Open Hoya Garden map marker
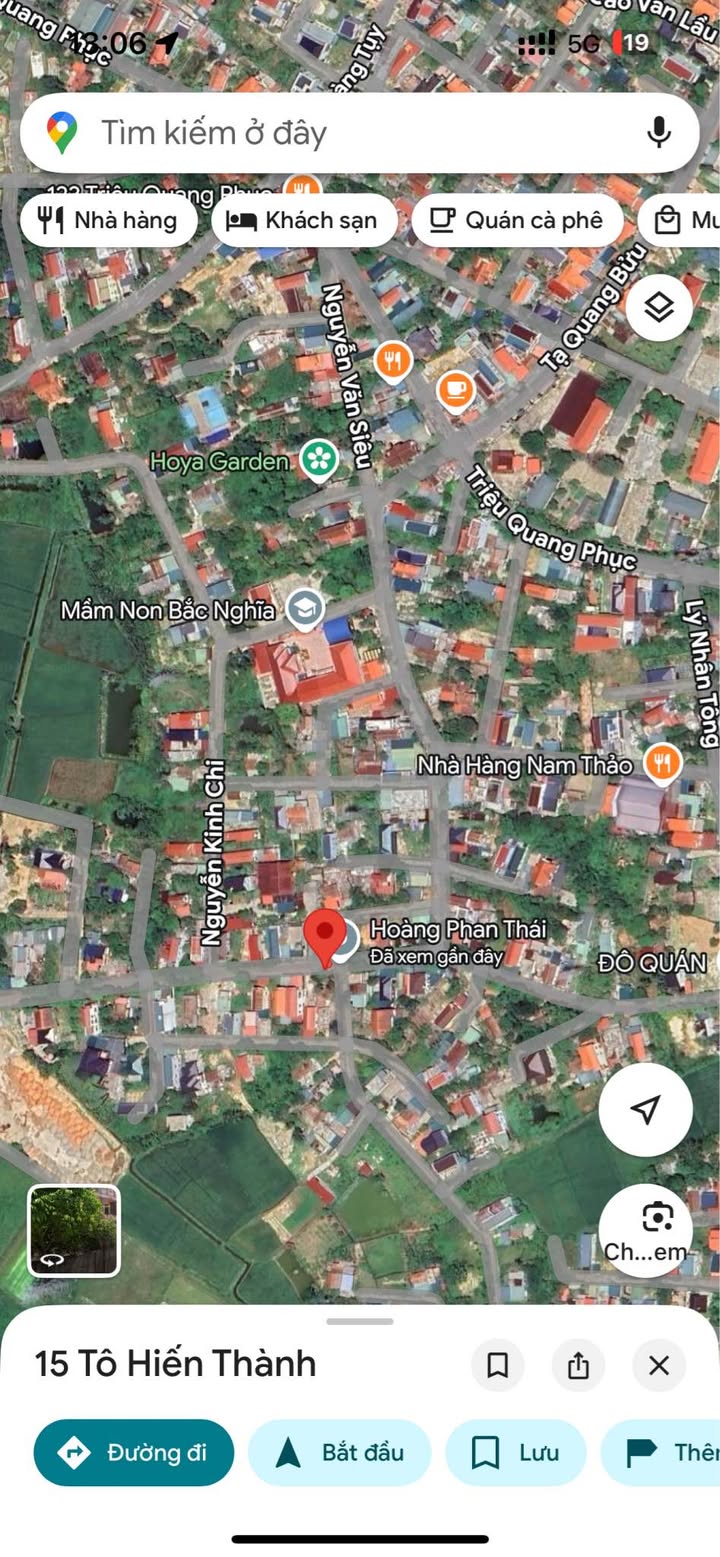 coord(319,459)
